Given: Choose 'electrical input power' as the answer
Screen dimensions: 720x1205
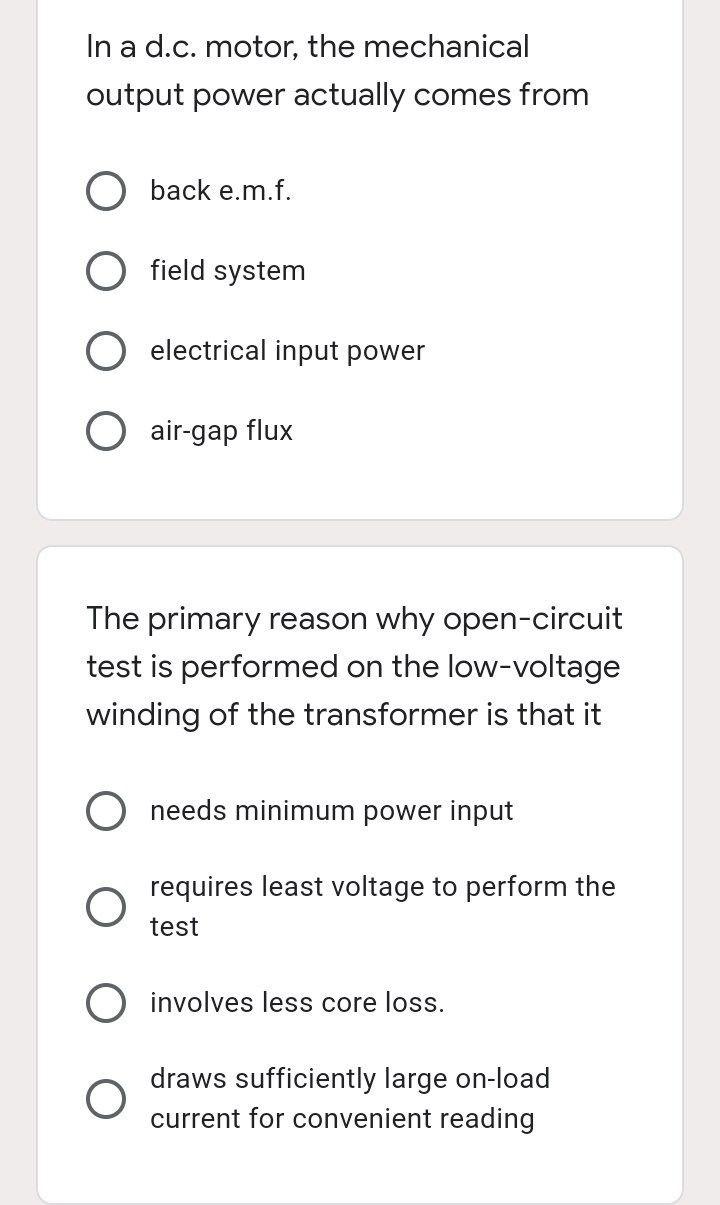Looking at the screenshot, I should click(106, 351).
